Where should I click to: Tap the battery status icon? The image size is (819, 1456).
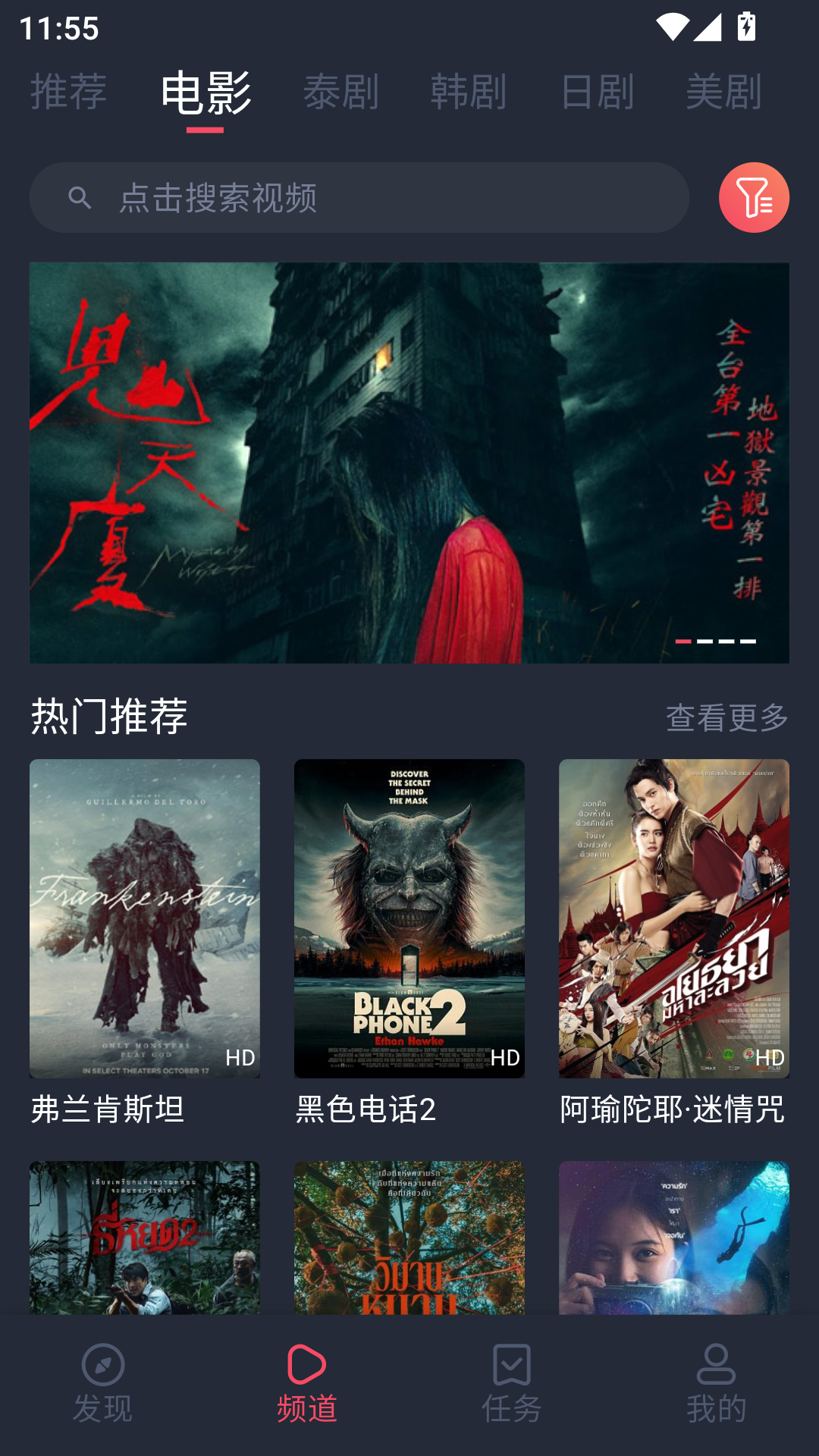[x=745, y=25]
